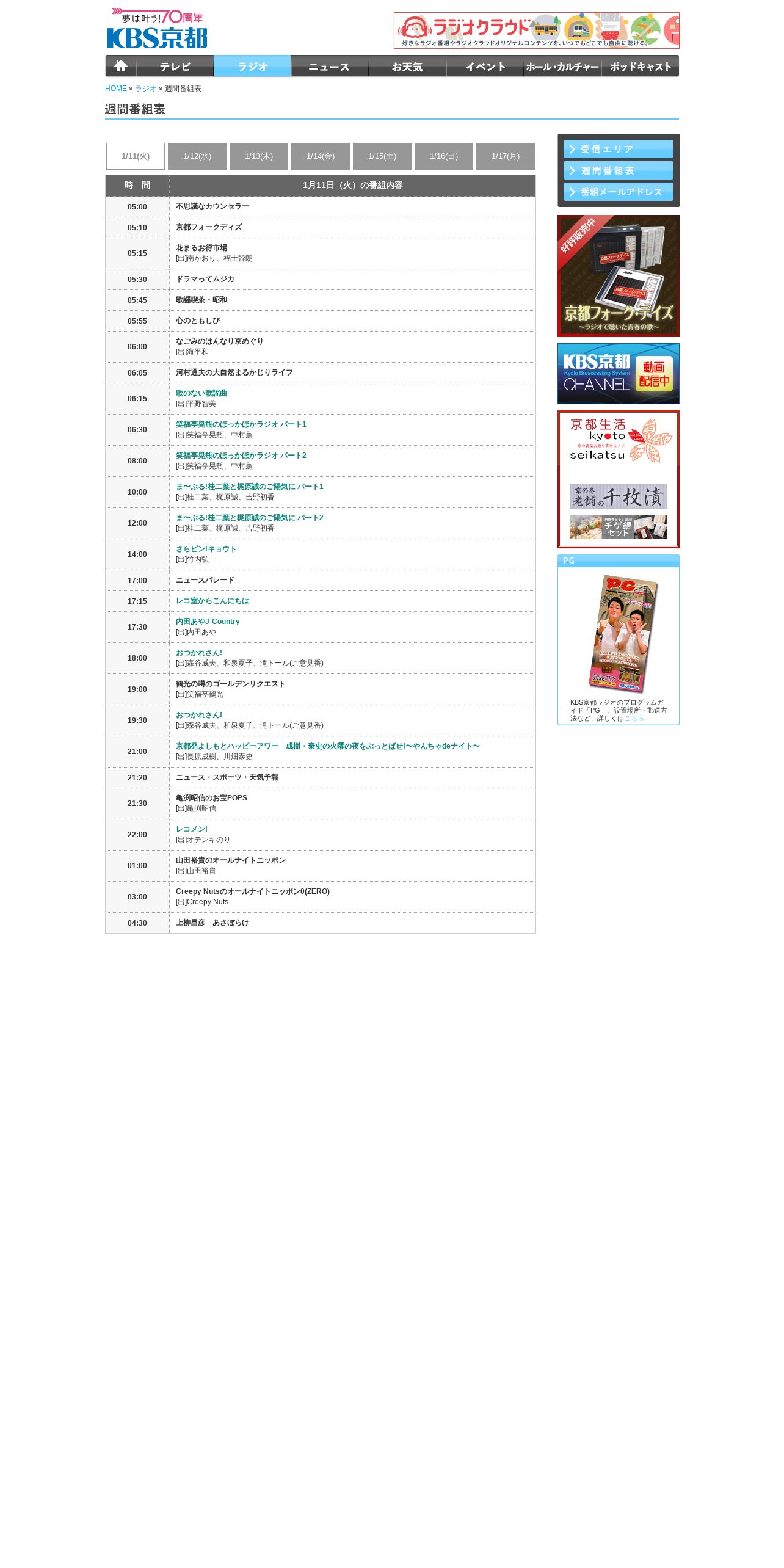Image resolution: width=784 pixels, height=1568 pixels.
Task: Switch to 1/17(月) schedule
Action: coord(506,156)
